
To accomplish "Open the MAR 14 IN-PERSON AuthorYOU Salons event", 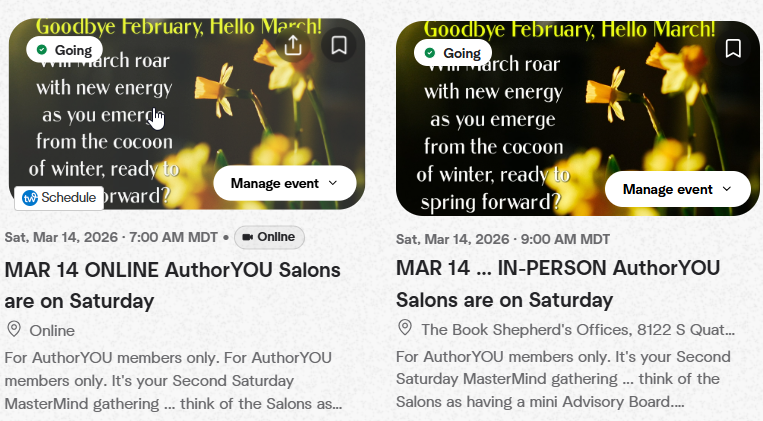I will (557, 283).
